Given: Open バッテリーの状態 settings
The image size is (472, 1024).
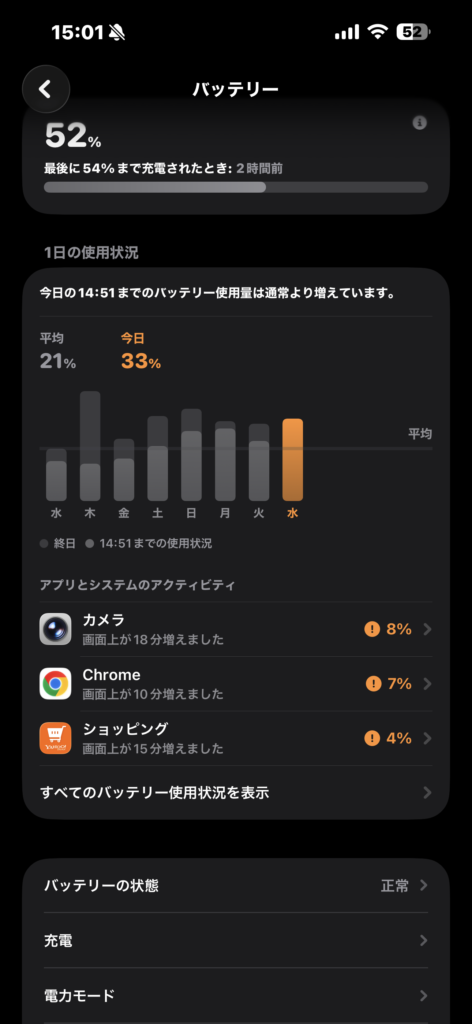Looking at the screenshot, I should [236, 886].
